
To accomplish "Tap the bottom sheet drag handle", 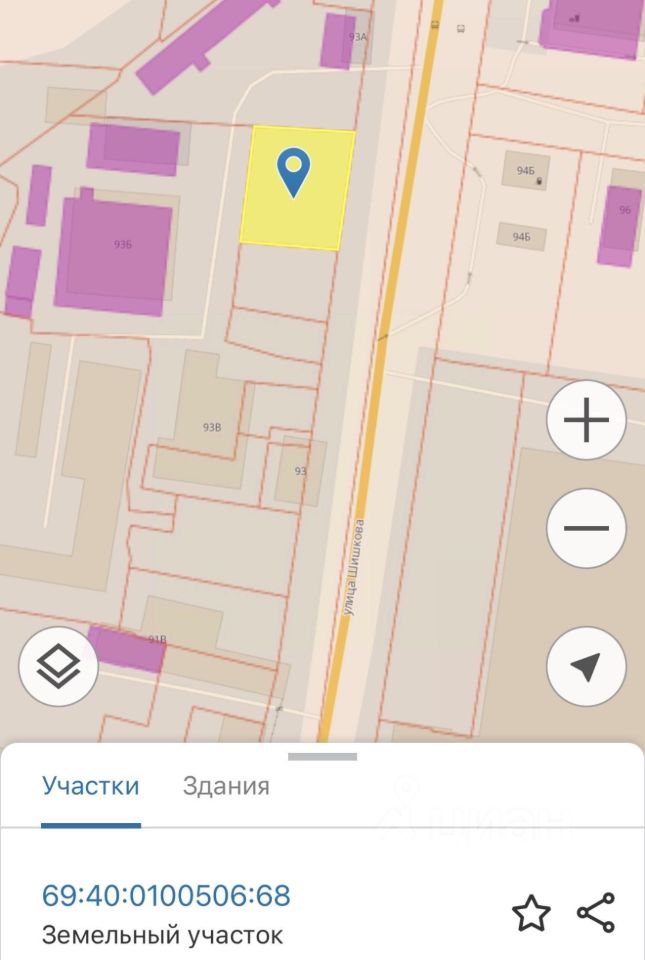I will tap(322, 757).
